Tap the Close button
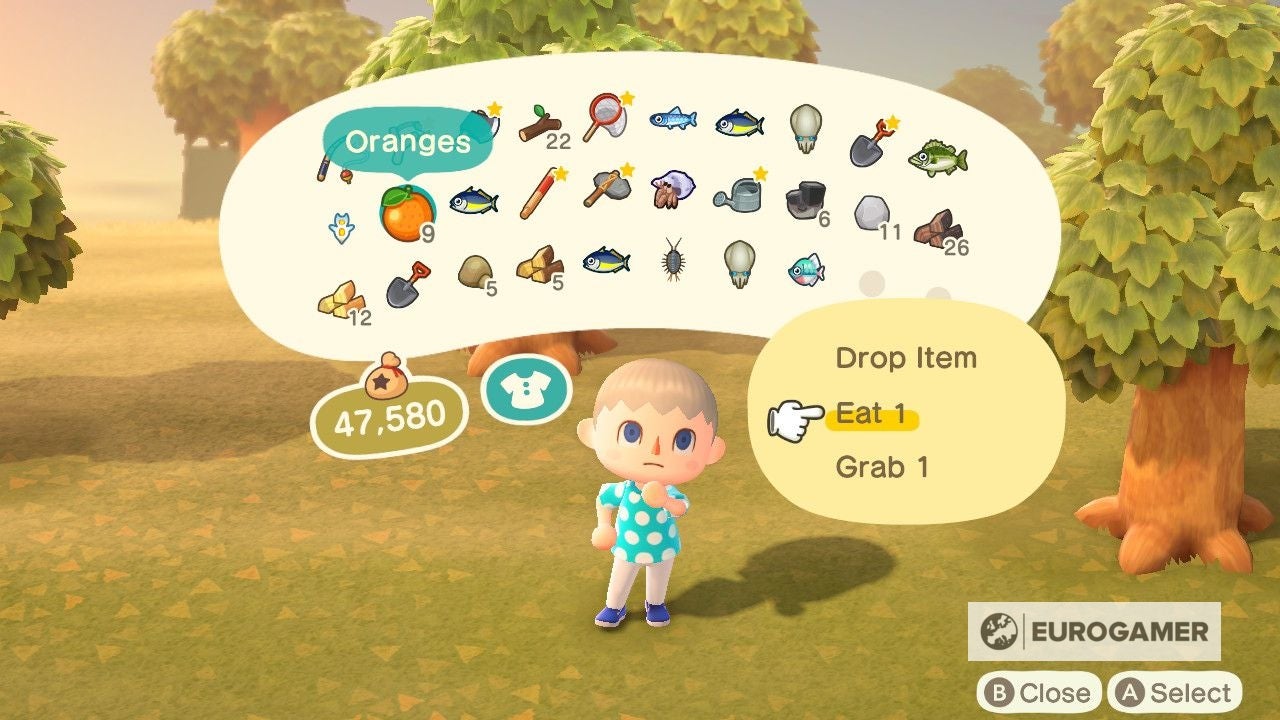 (x=1039, y=693)
